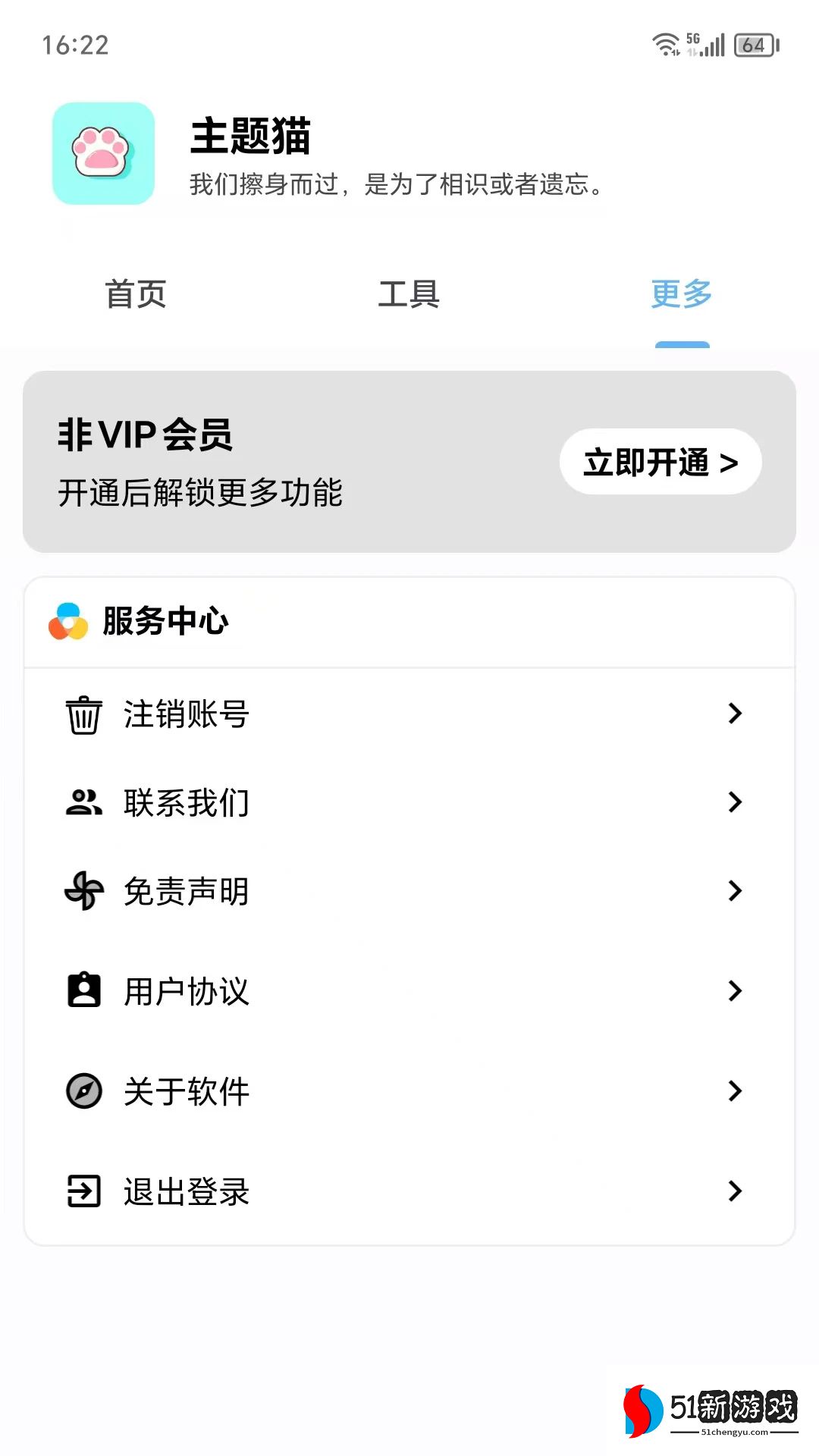Switch to the 工具 tab
The height and width of the screenshot is (1456, 819).
[409, 294]
